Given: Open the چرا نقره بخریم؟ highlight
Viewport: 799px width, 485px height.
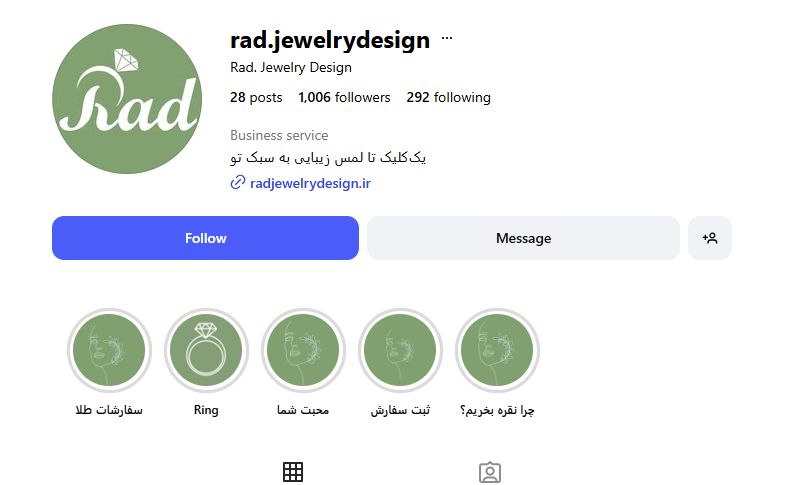Looking at the screenshot, I should point(497,351).
